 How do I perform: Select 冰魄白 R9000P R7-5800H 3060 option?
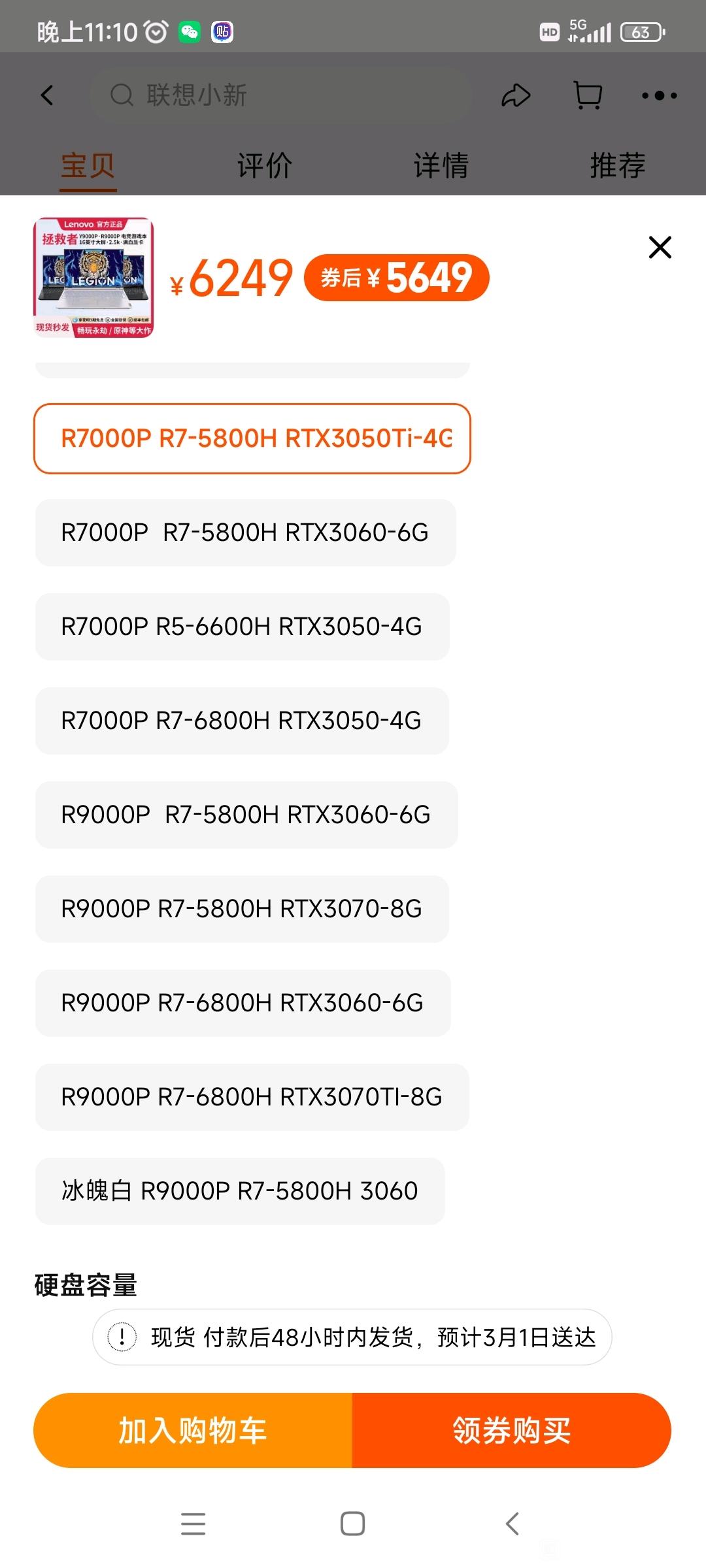(x=240, y=1191)
